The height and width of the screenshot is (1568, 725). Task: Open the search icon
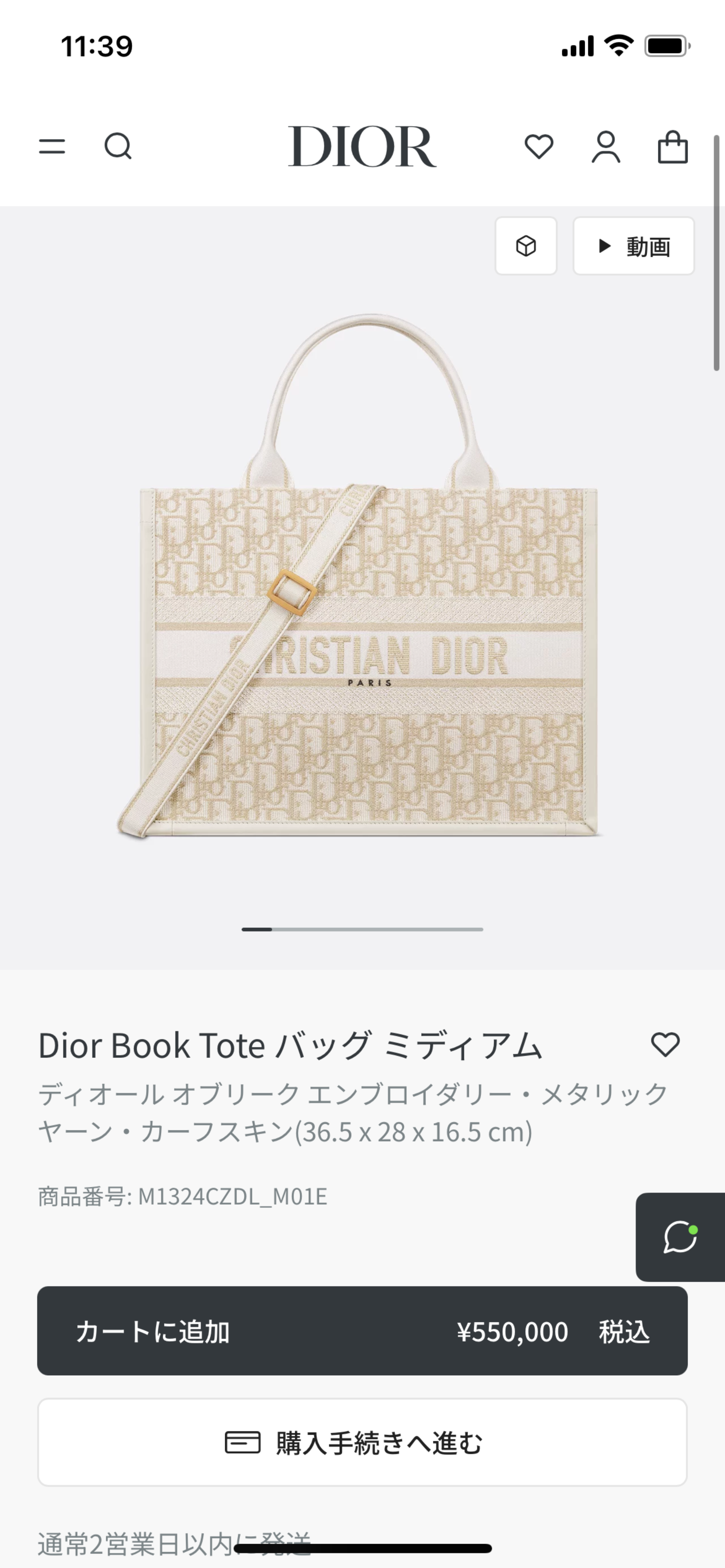click(x=117, y=146)
